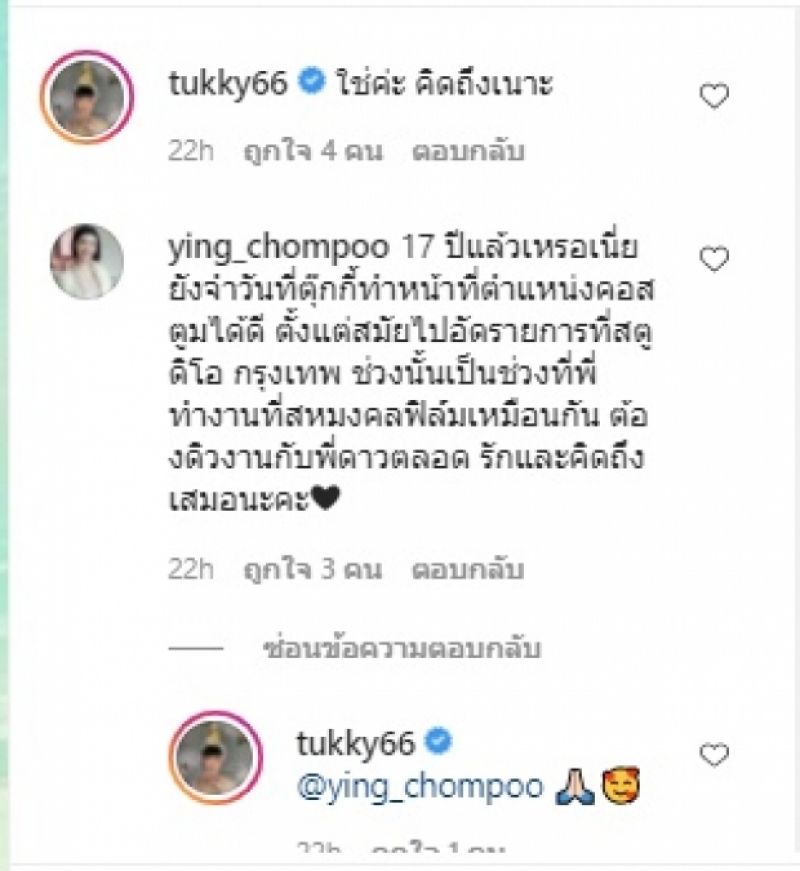Like ying_chompoo's comment
Screen dimensions: 800x871
[x=714, y=260]
